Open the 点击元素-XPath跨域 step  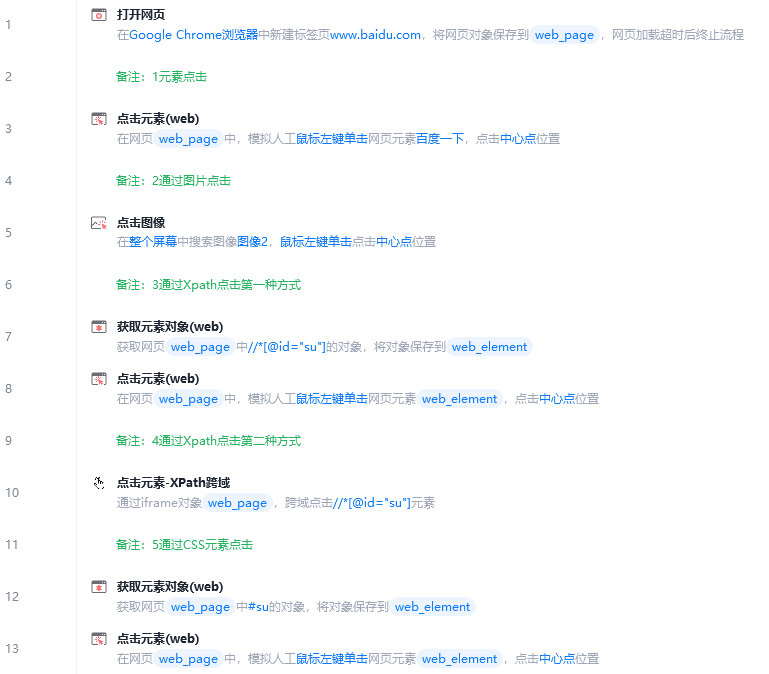click(173, 483)
